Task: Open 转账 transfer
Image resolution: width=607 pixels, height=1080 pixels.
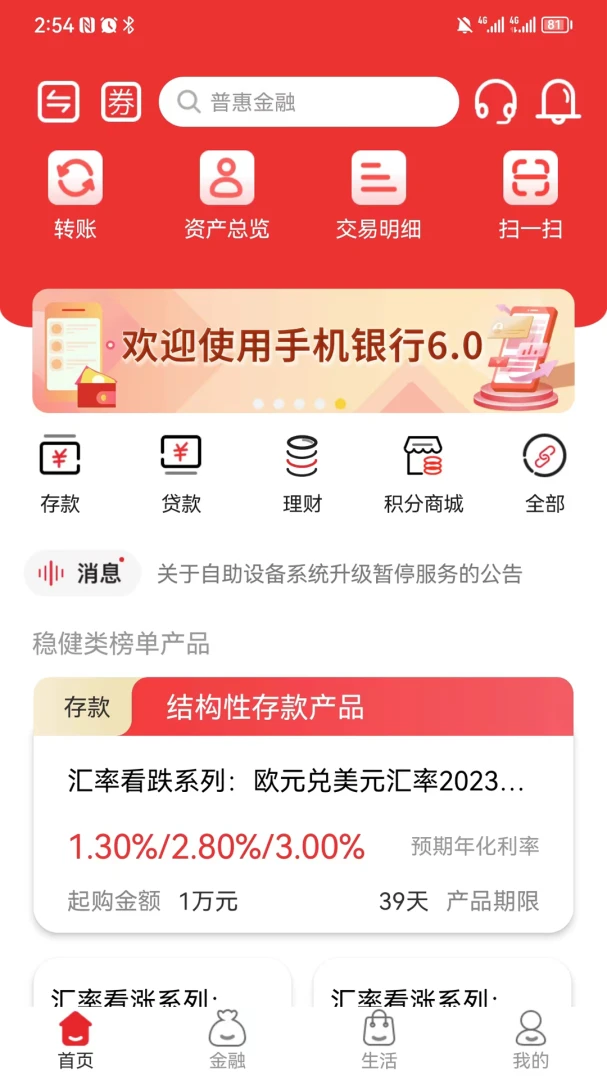Action: (75, 195)
